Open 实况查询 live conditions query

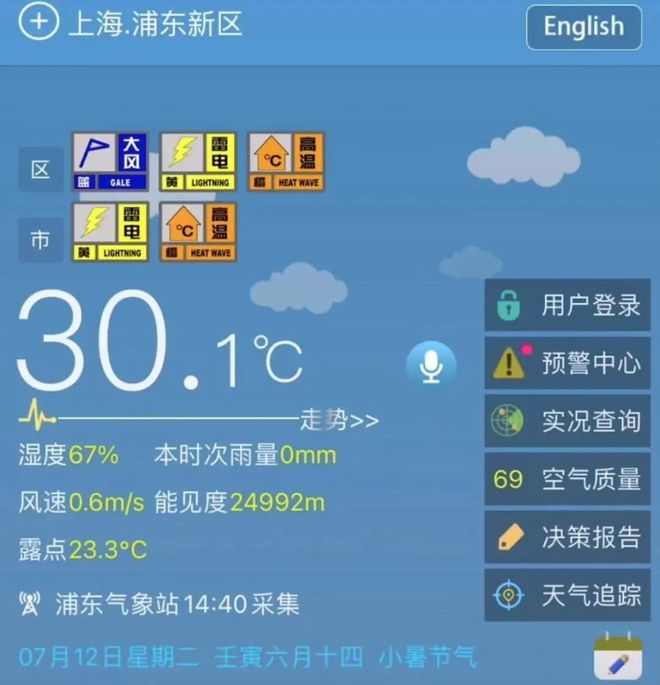(x=567, y=421)
